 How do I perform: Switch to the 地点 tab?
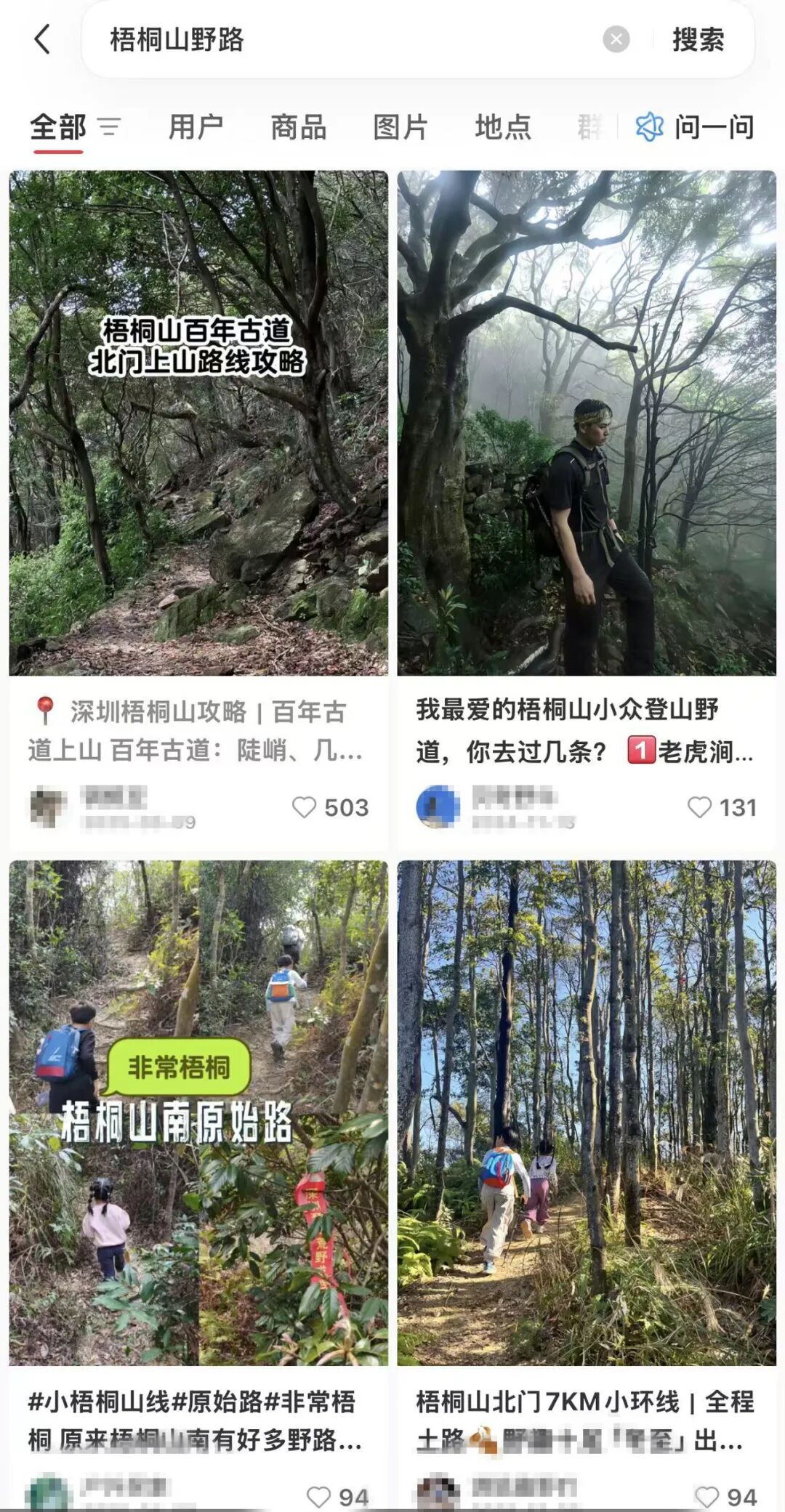[503, 127]
